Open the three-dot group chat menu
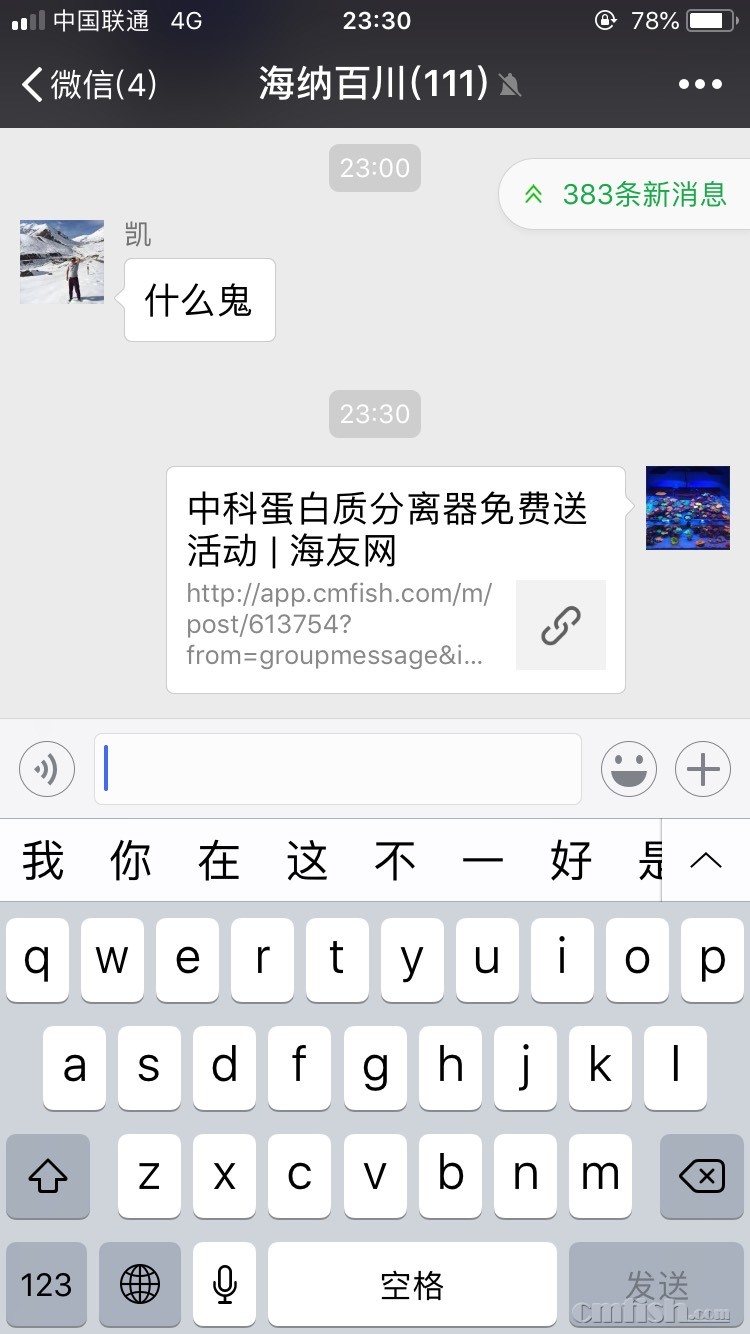750x1334 pixels. click(x=700, y=84)
